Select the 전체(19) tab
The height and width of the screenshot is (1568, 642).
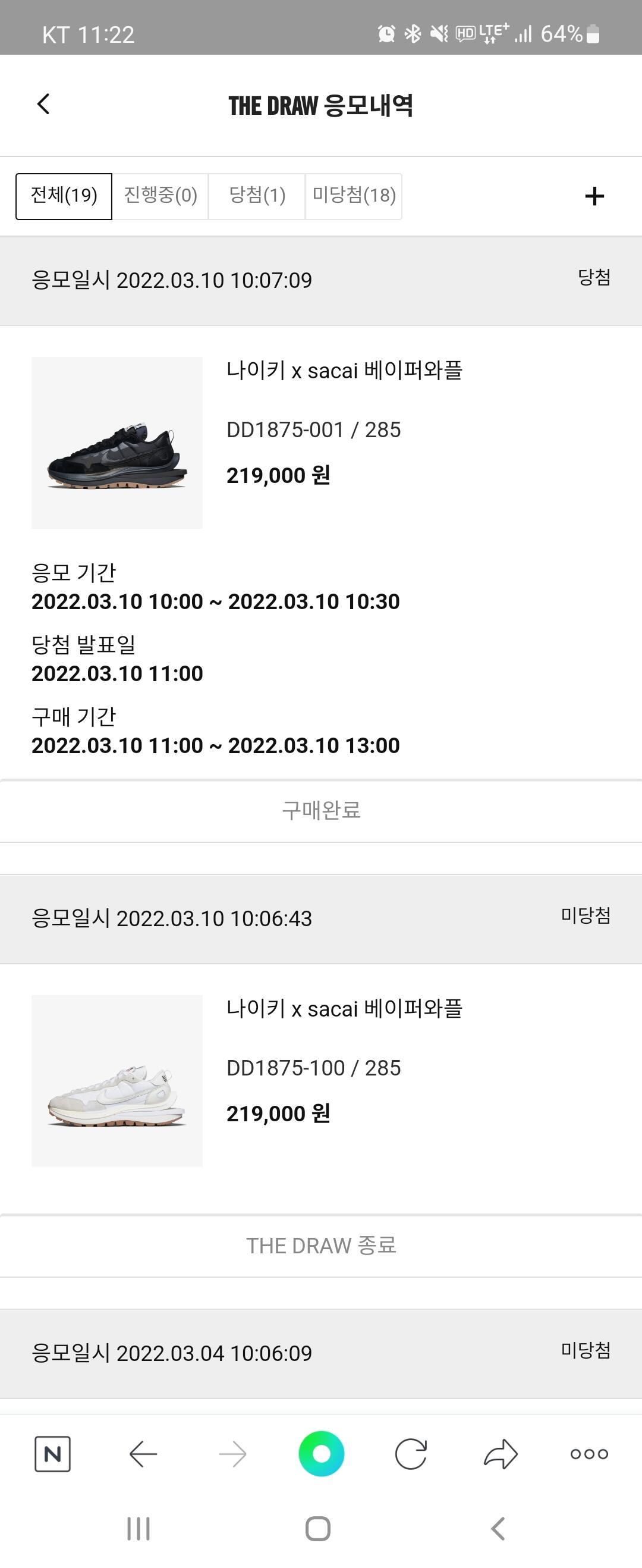[x=64, y=196]
